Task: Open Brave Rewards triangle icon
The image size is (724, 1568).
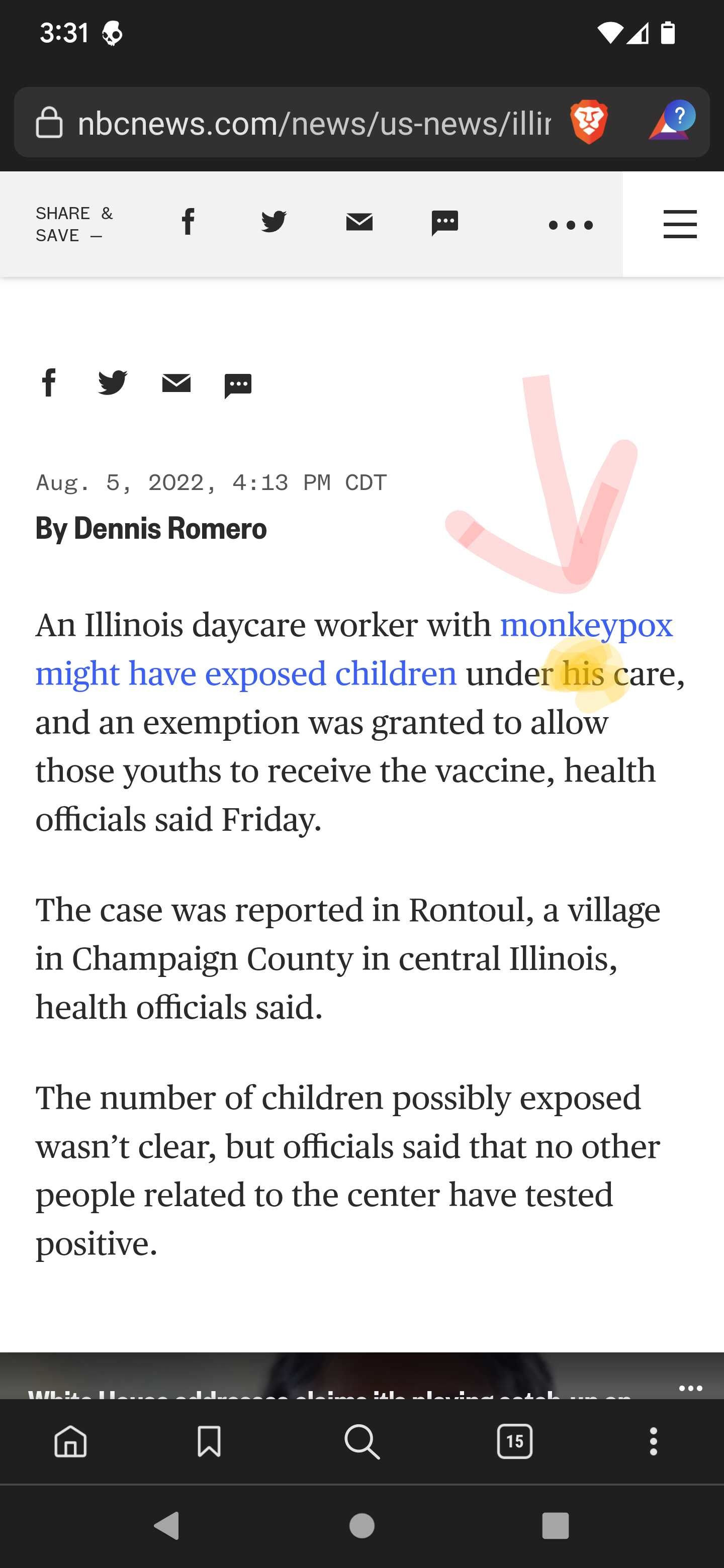Action: (671, 121)
